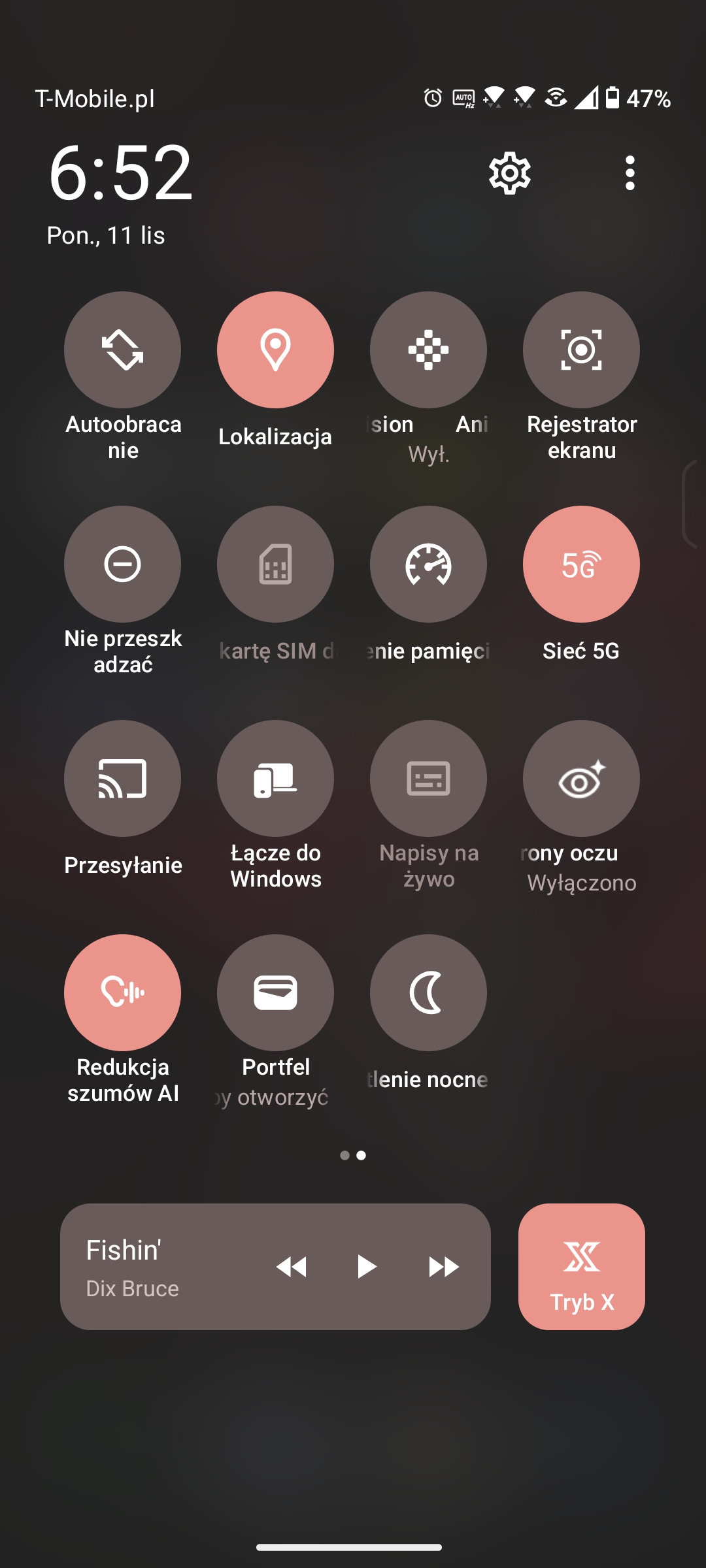The image size is (706, 1568).
Task: Open Portfel wallet tile
Action: [275, 992]
